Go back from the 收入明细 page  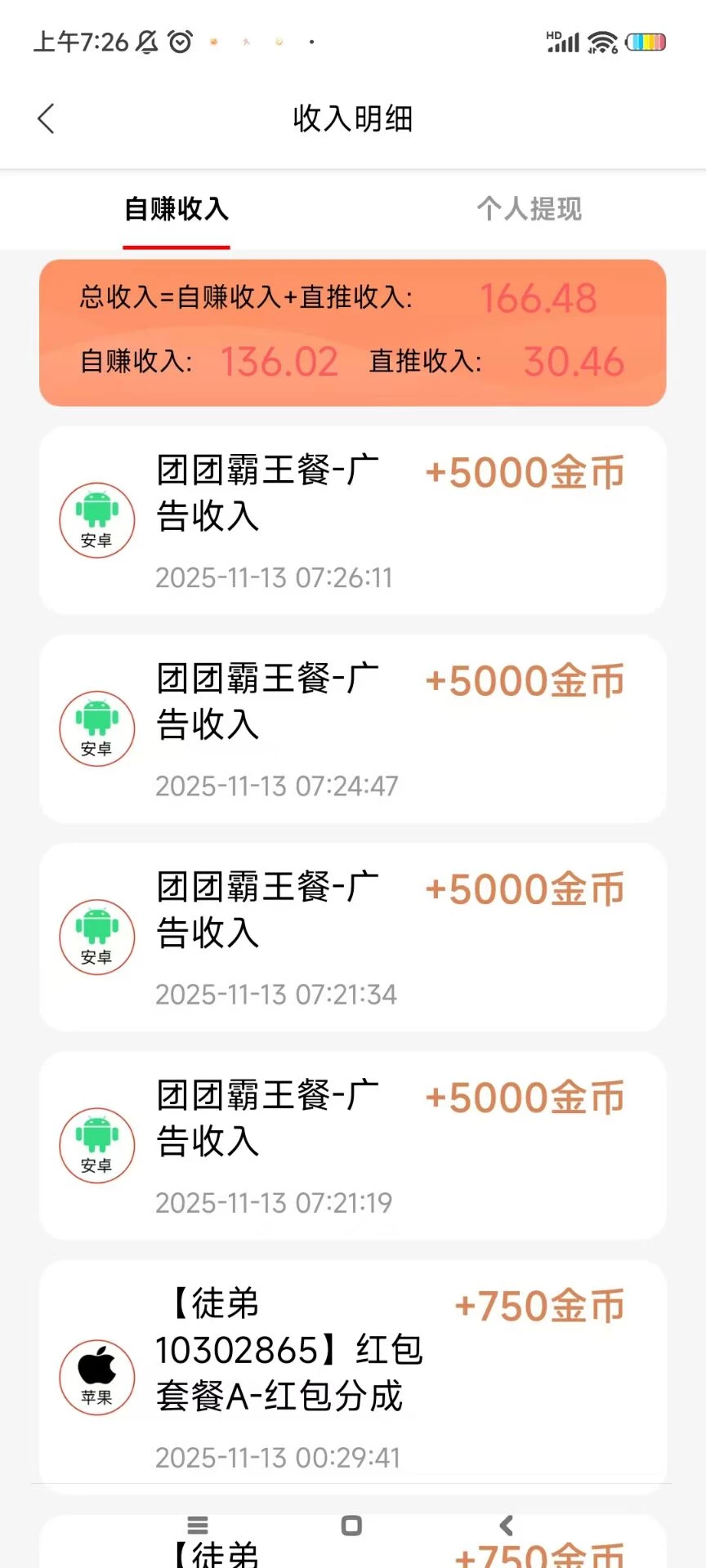[47, 119]
